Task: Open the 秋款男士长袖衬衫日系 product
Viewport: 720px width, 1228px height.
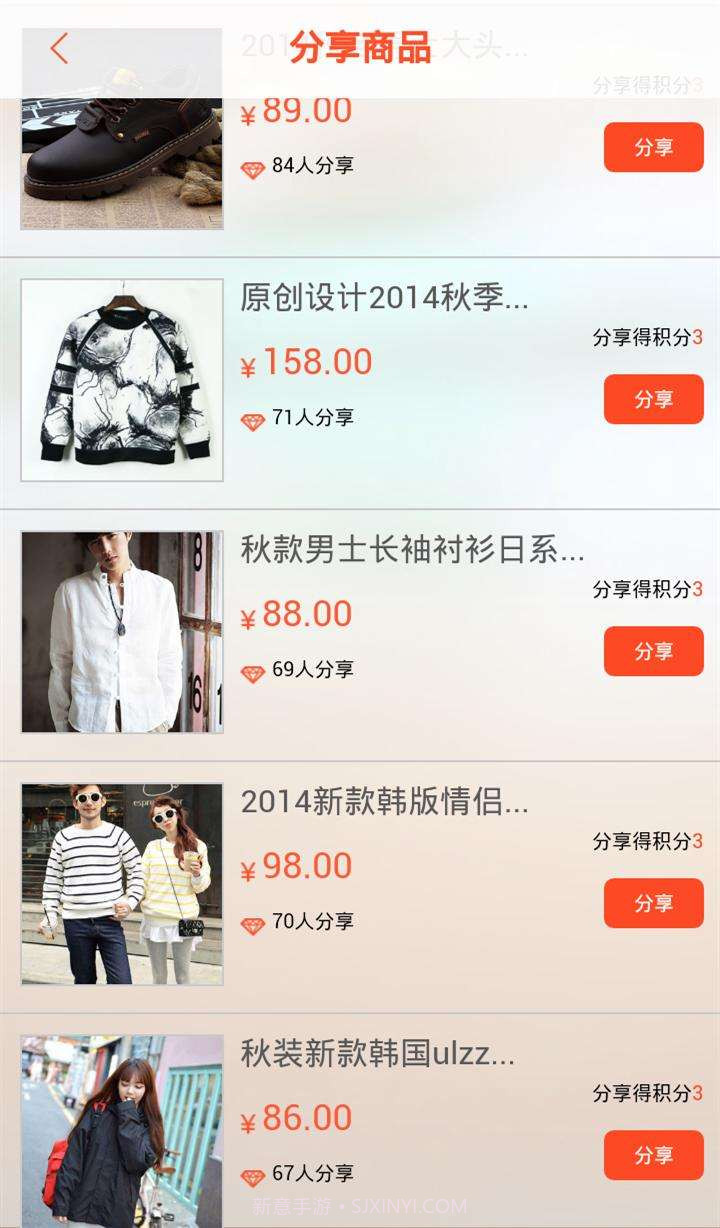Action: point(412,550)
